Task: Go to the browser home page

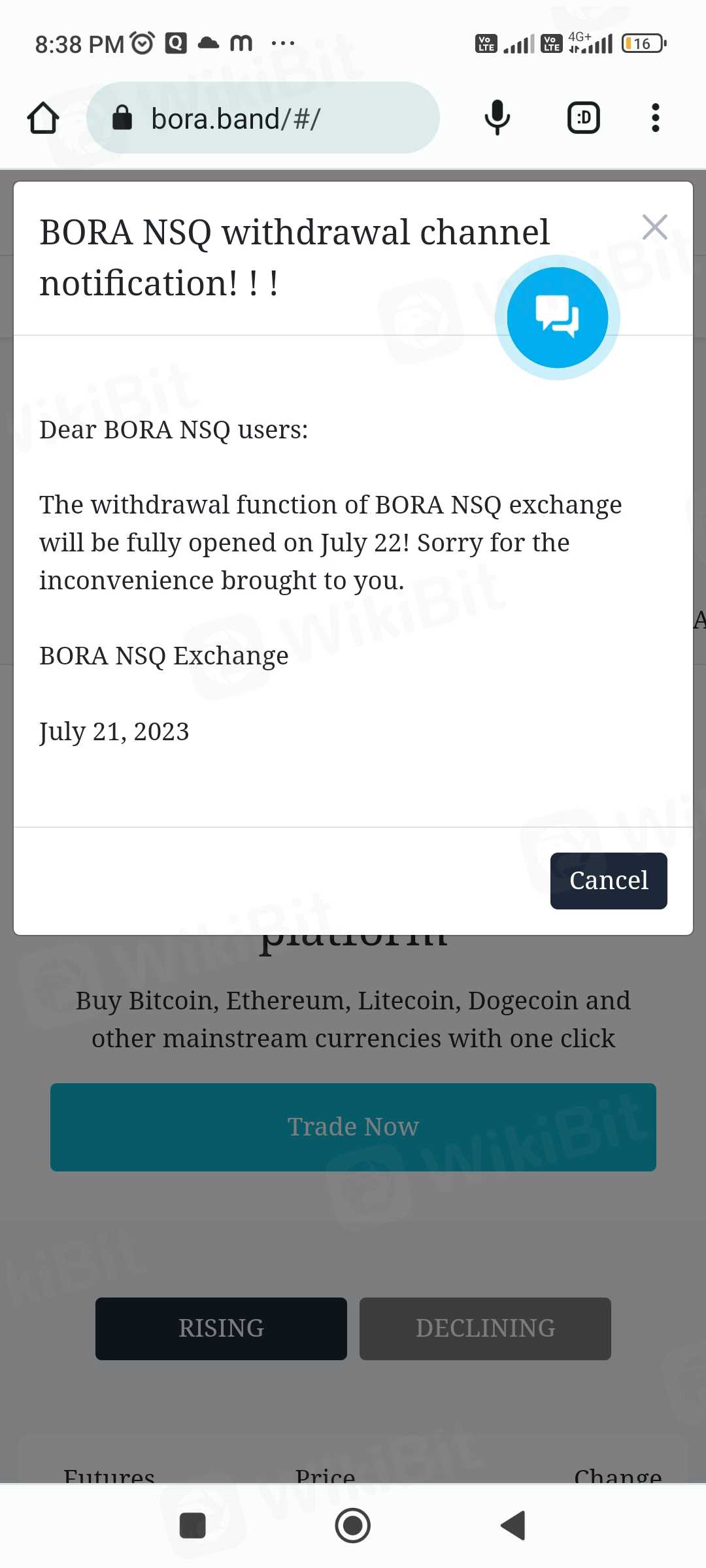Action: [x=43, y=118]
